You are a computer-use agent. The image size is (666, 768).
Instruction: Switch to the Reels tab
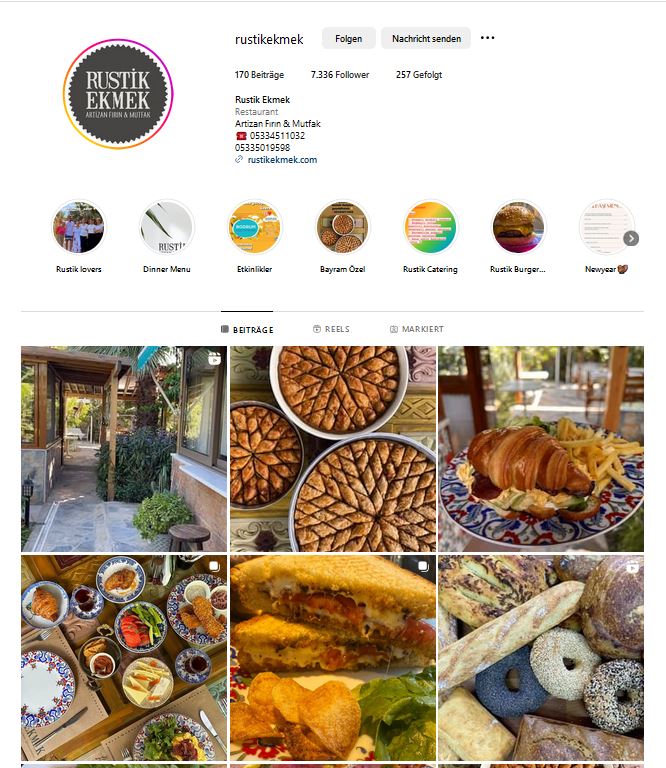pos(331,329)
